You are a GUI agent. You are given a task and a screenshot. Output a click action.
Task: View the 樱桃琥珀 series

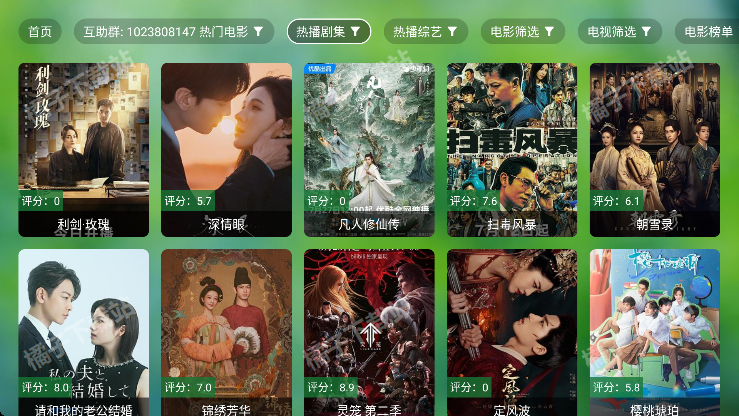point(655,332)
